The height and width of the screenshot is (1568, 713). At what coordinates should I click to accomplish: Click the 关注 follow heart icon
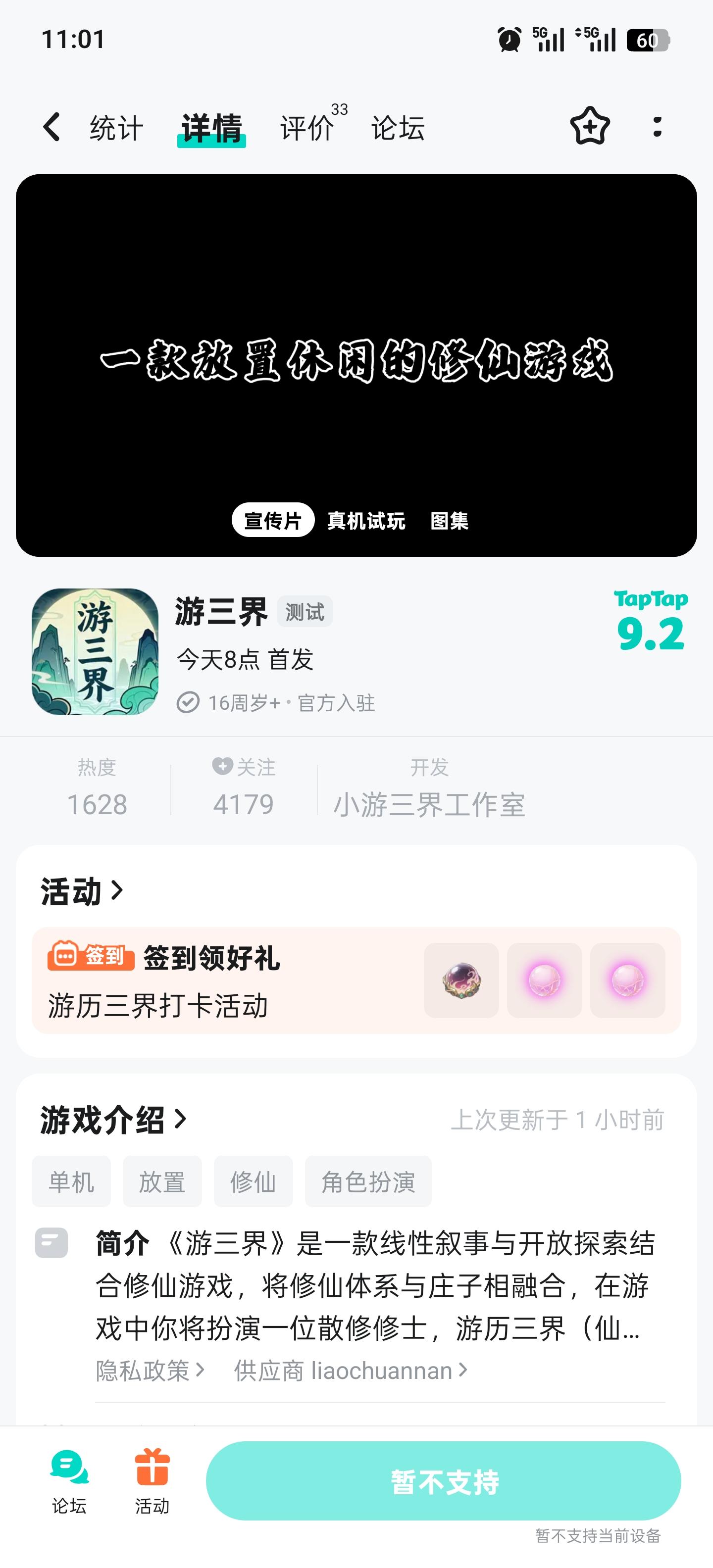click(x=220, y=768)
